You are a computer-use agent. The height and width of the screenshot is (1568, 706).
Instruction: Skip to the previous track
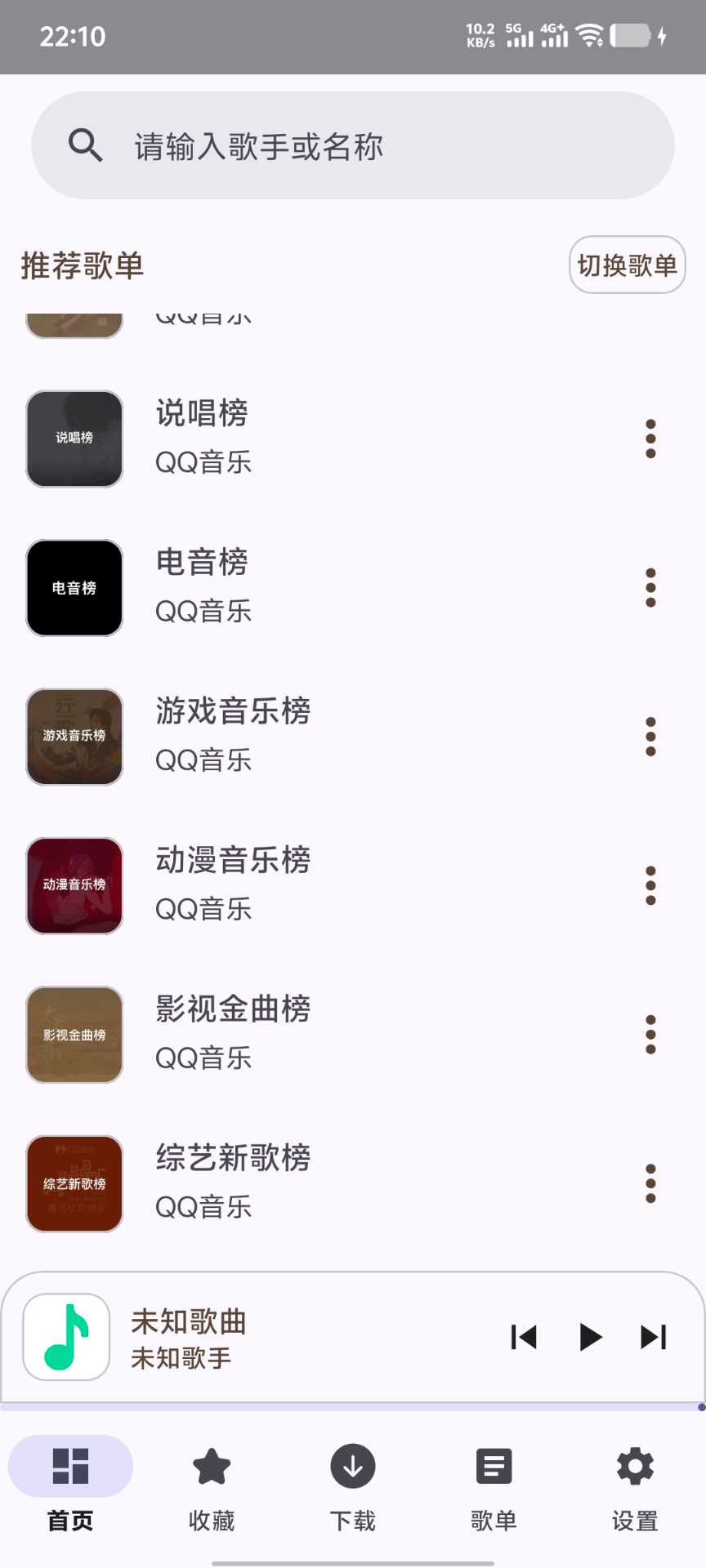click(524, 1337)
